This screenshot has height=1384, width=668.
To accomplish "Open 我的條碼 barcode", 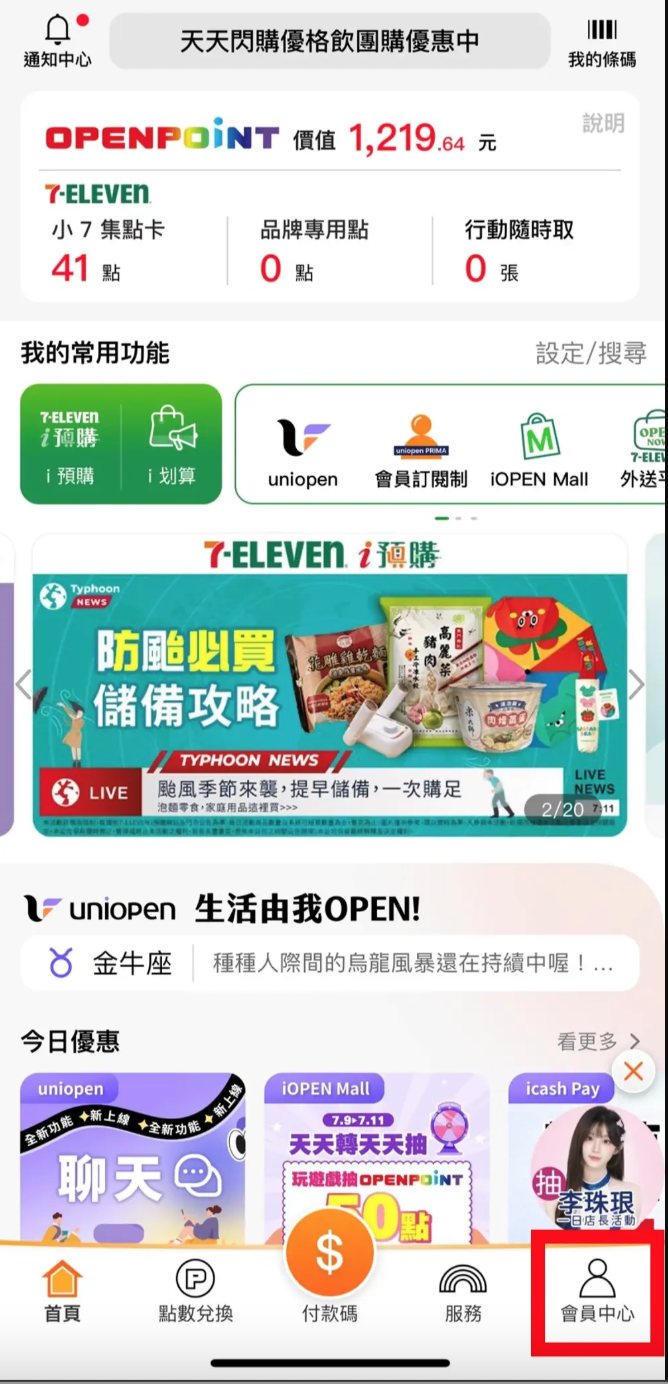I will click(602, 41).
